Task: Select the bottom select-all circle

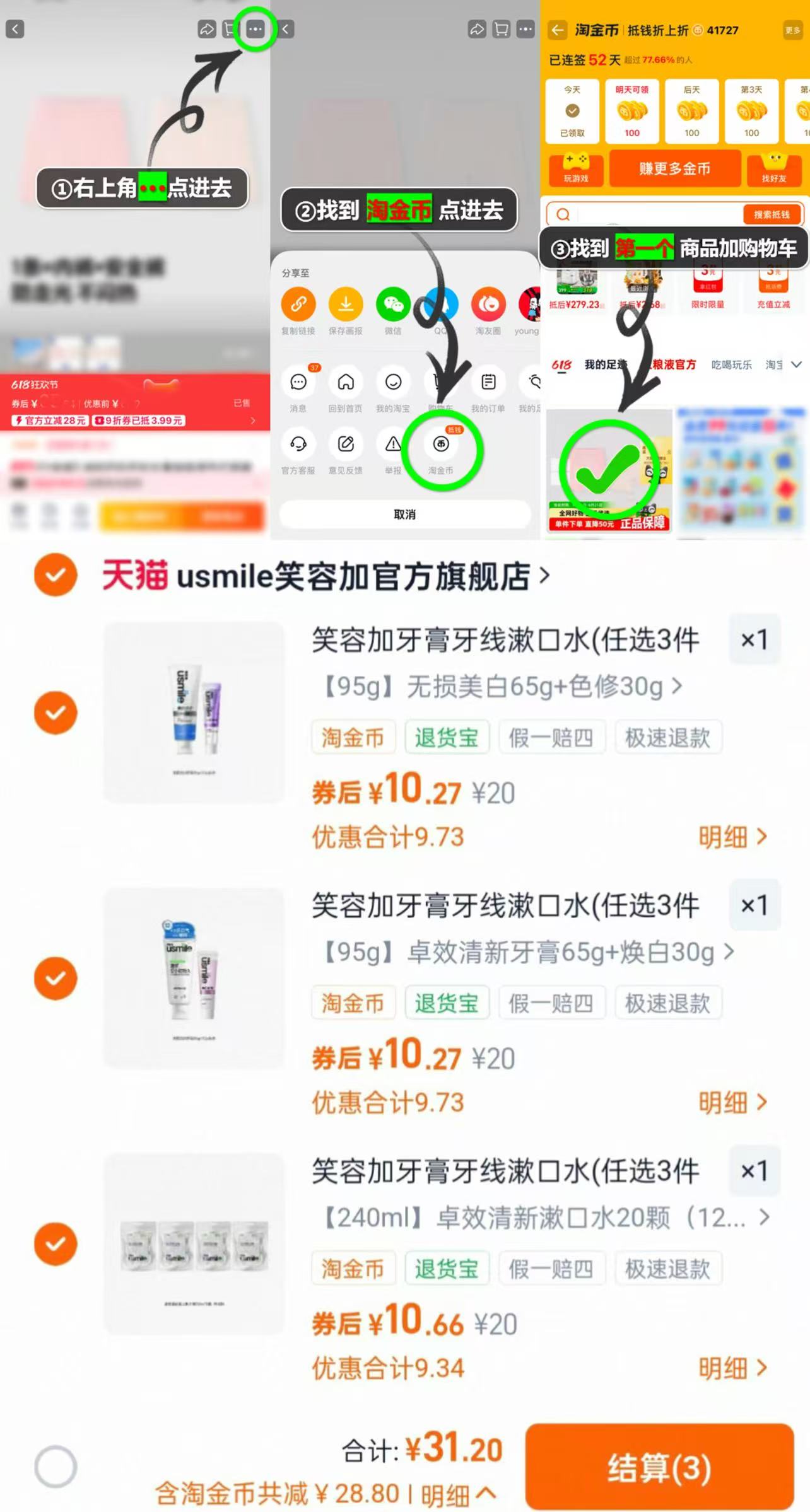Action: point(56,1467)
